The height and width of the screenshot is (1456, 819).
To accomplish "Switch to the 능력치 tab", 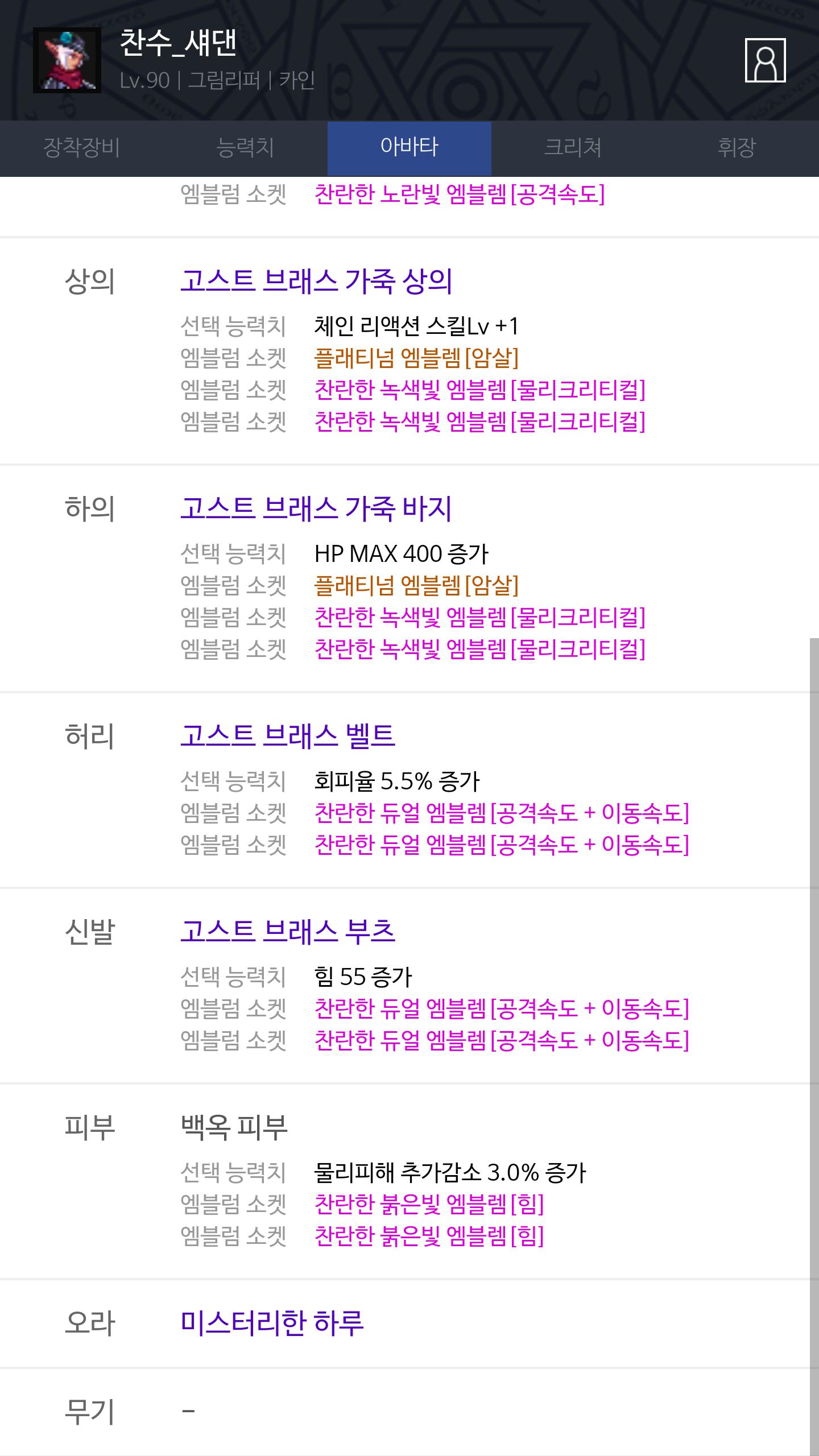I will tap(246, 148).
